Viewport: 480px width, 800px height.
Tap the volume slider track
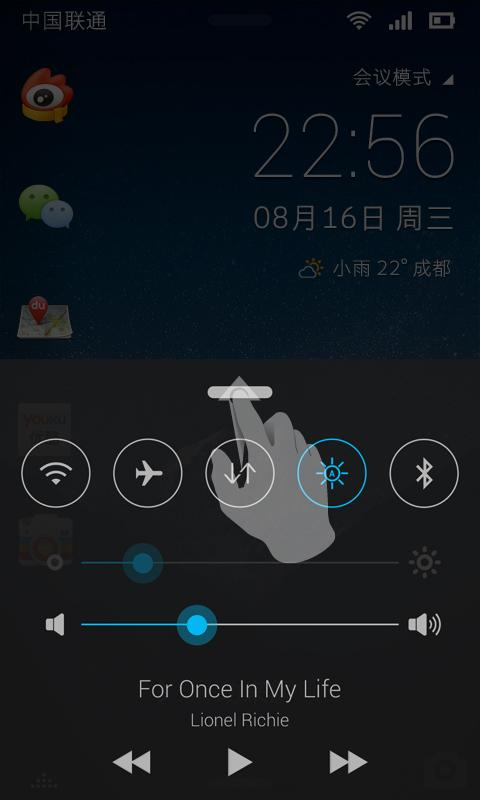[x=240, y=624]
